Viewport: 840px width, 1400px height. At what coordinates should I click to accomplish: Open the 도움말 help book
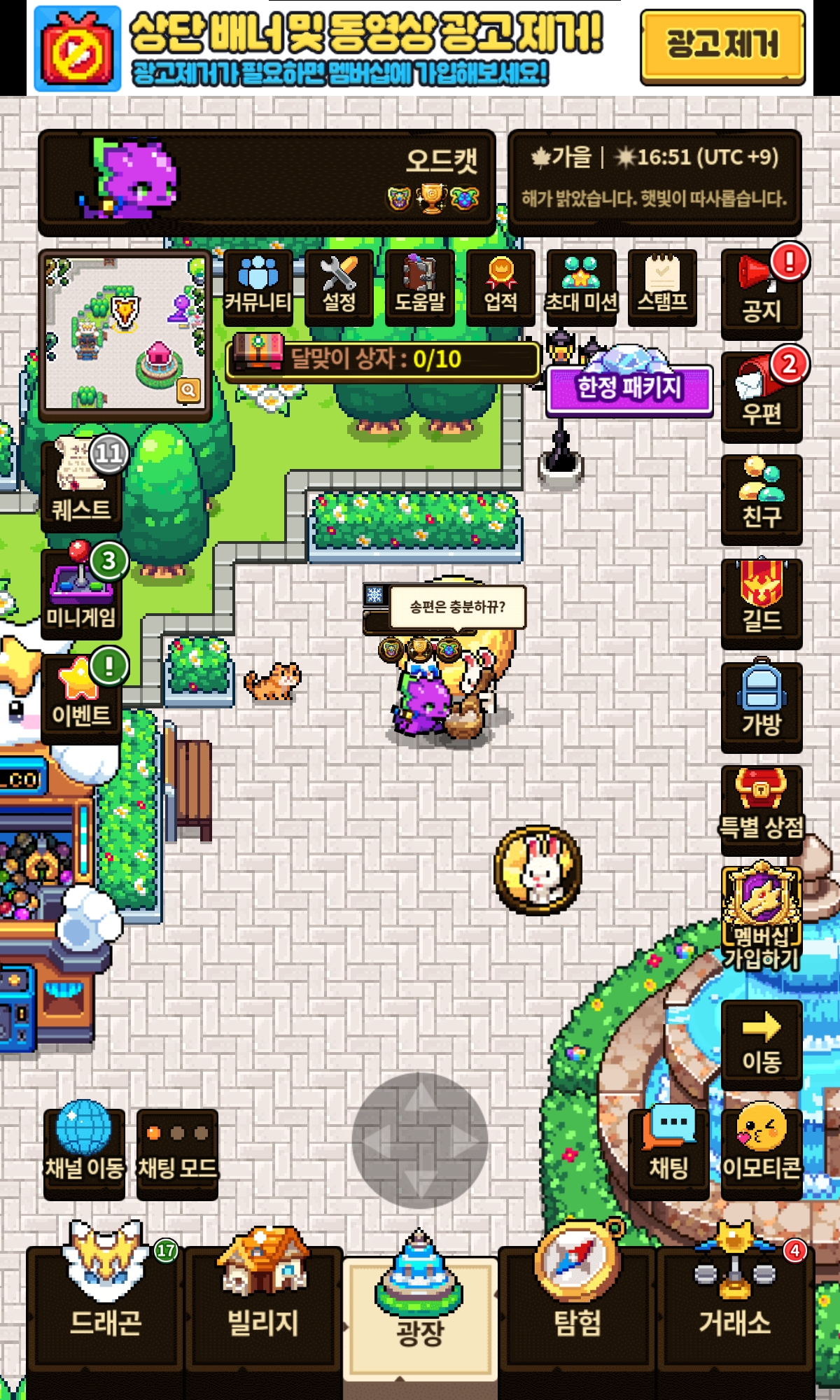(420, 287)
